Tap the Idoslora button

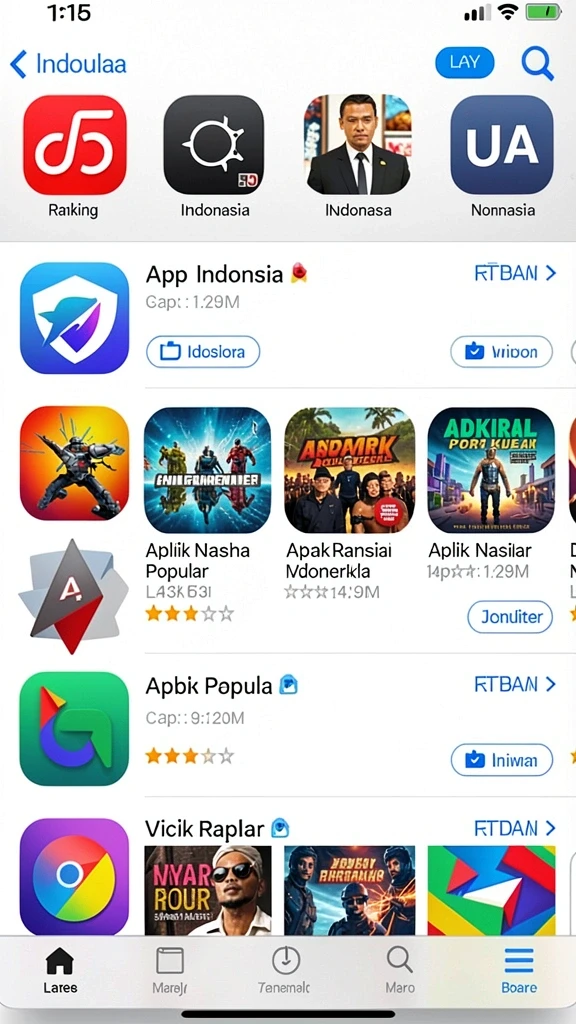(x=203, y=352)
